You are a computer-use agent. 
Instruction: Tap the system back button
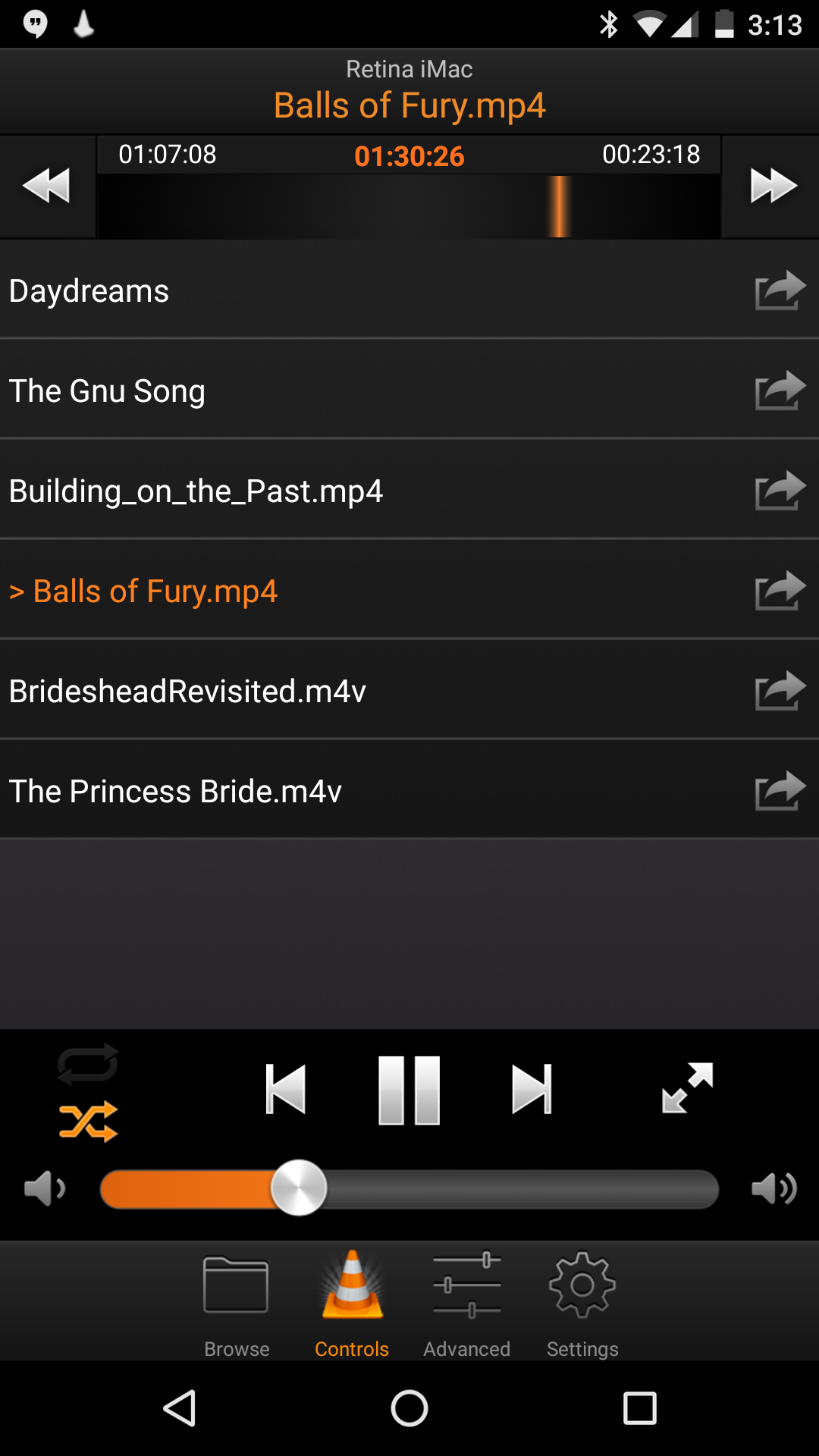click(180, 1408)
